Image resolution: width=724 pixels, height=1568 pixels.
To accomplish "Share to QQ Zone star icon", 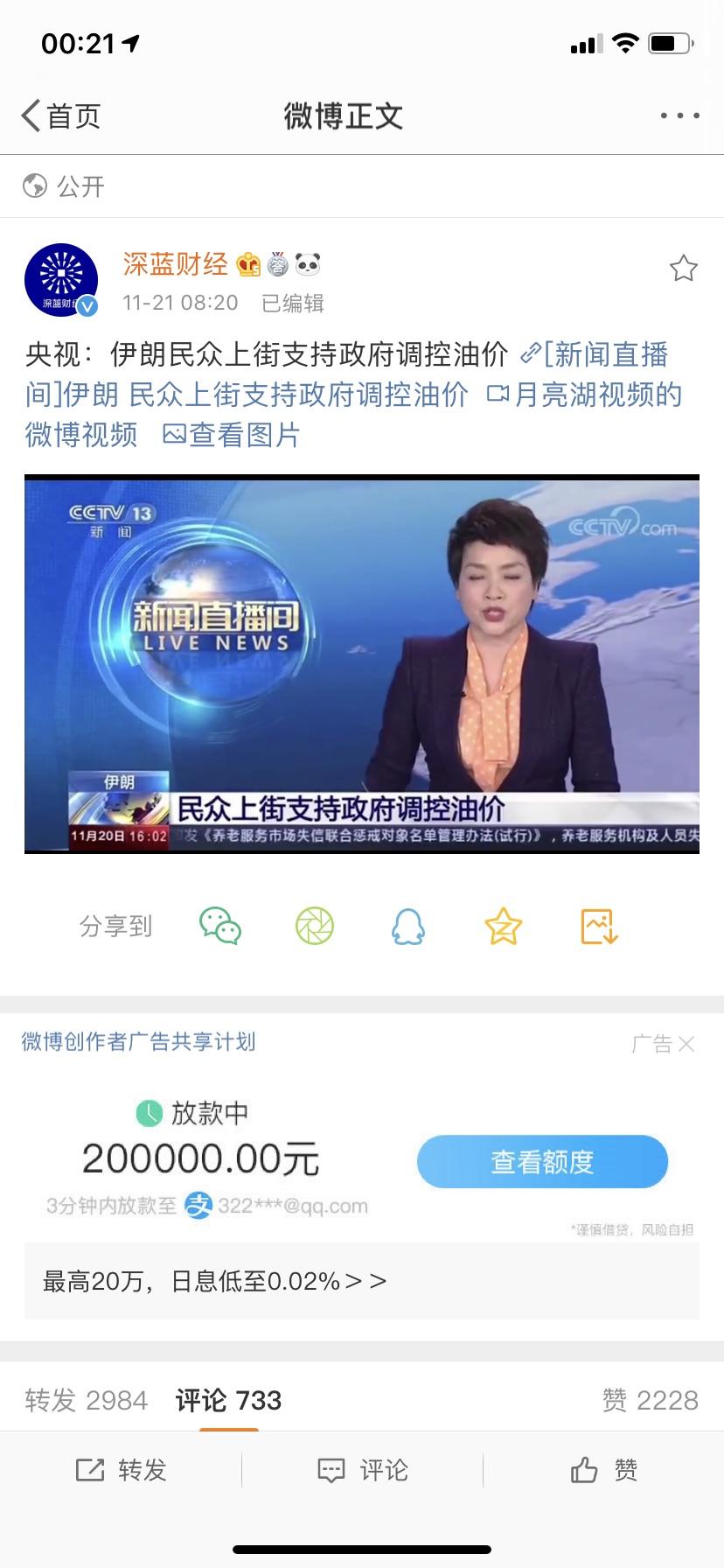I will (x=503, y=926).
